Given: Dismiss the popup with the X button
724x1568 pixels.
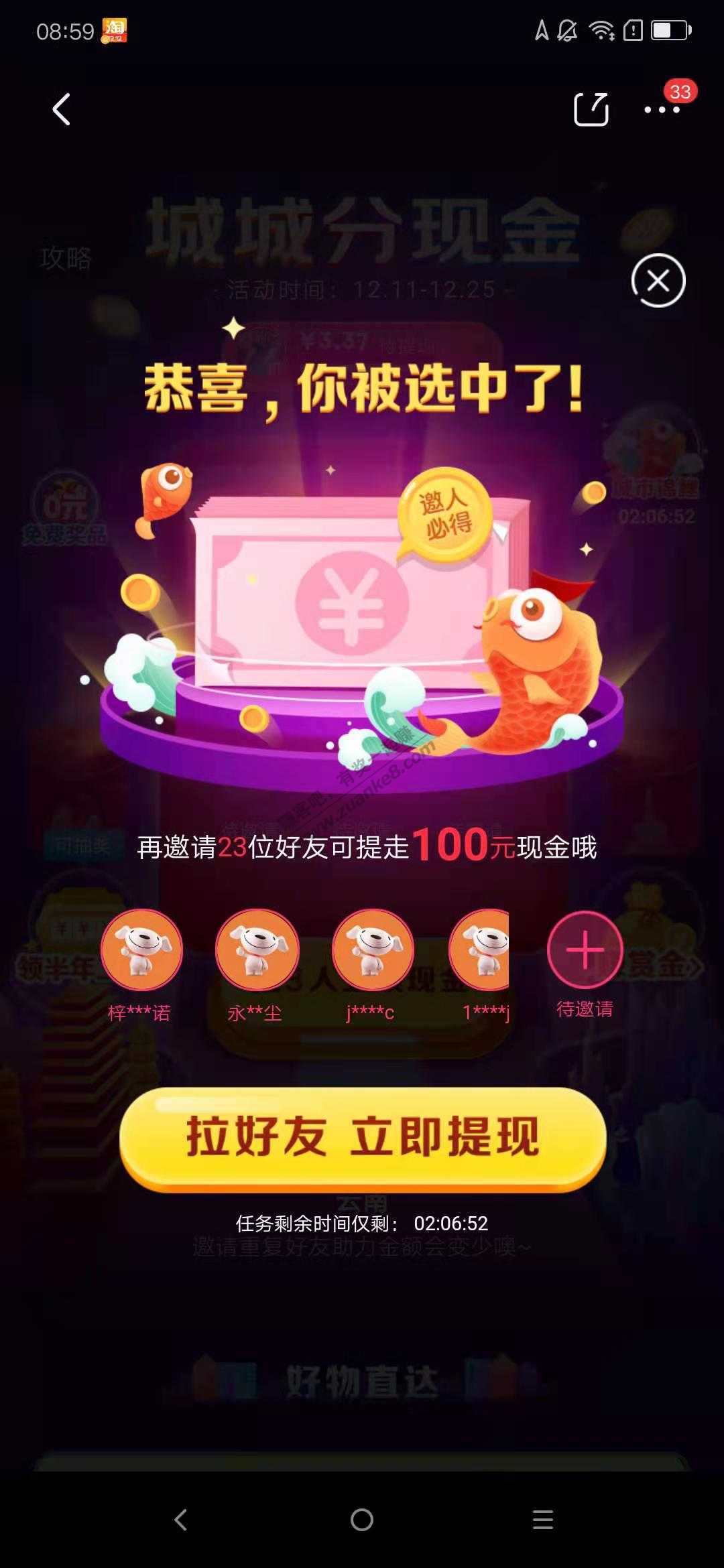Looking at the screenshot, I should [658, 281].
